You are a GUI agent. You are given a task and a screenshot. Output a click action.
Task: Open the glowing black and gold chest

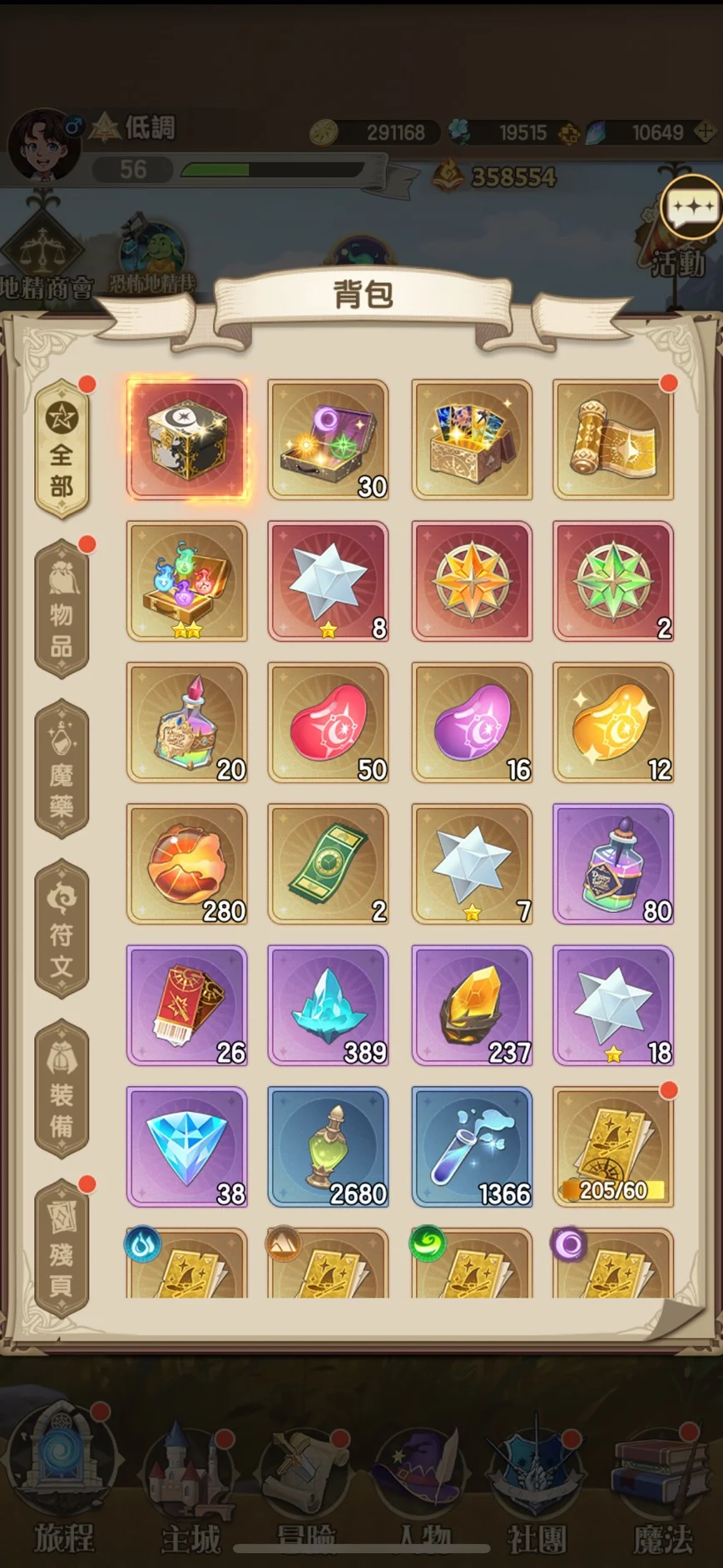[187, 440]
